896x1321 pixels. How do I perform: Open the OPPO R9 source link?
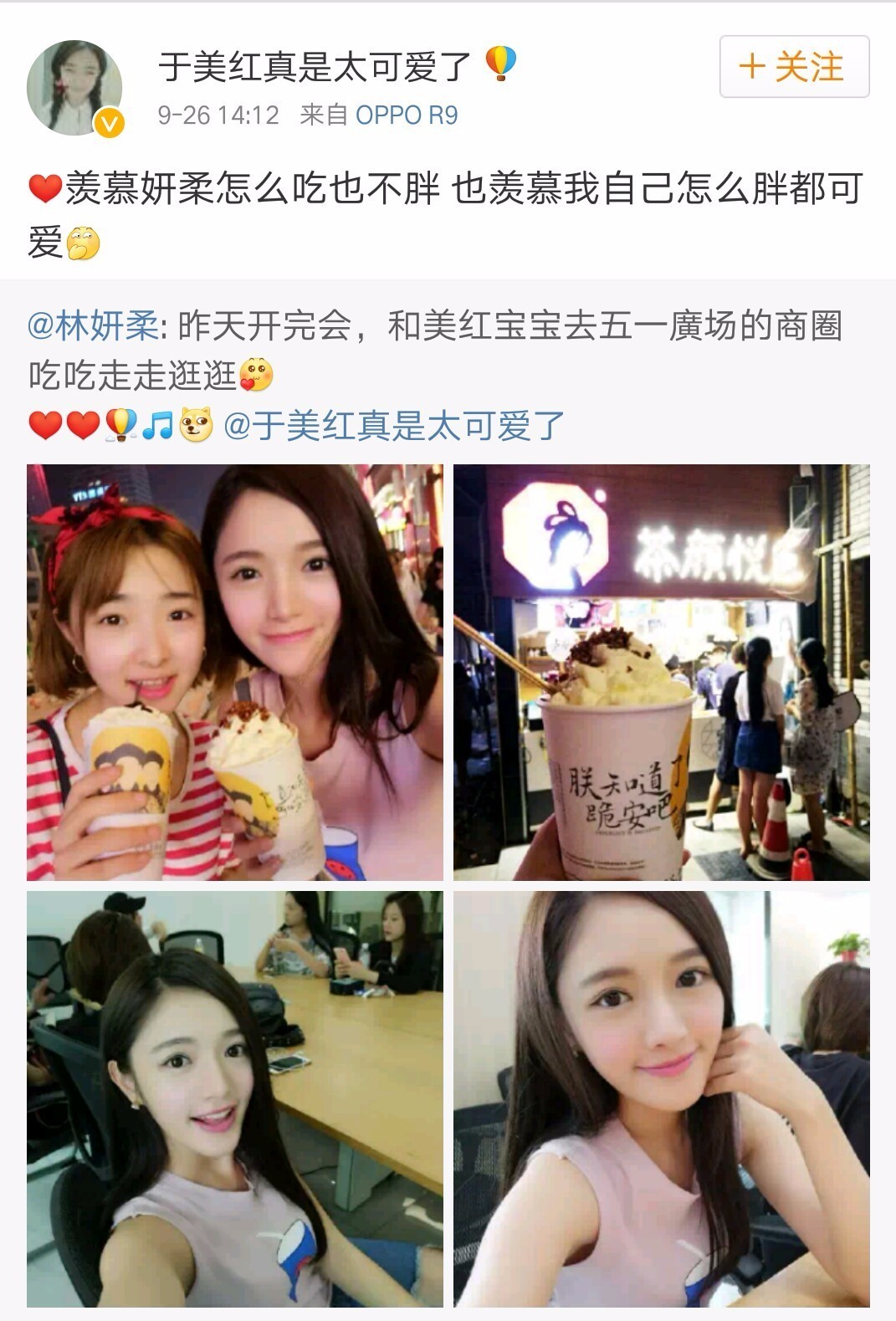click(x=407, y=115)
